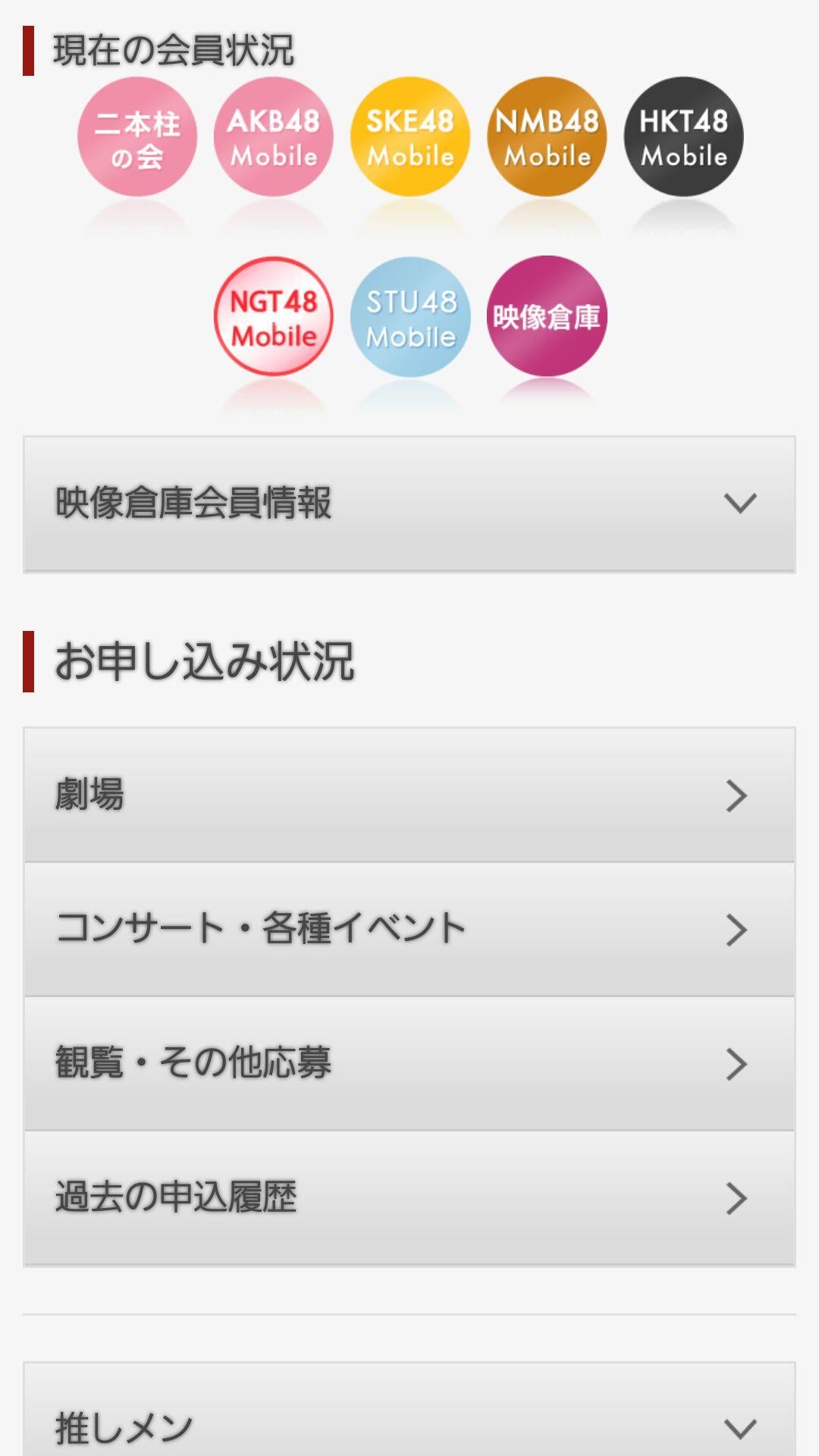This screenshot has width=819, height=1456.
Task: Open the AKB48 Mobile badge
Action: coord(274,137)
